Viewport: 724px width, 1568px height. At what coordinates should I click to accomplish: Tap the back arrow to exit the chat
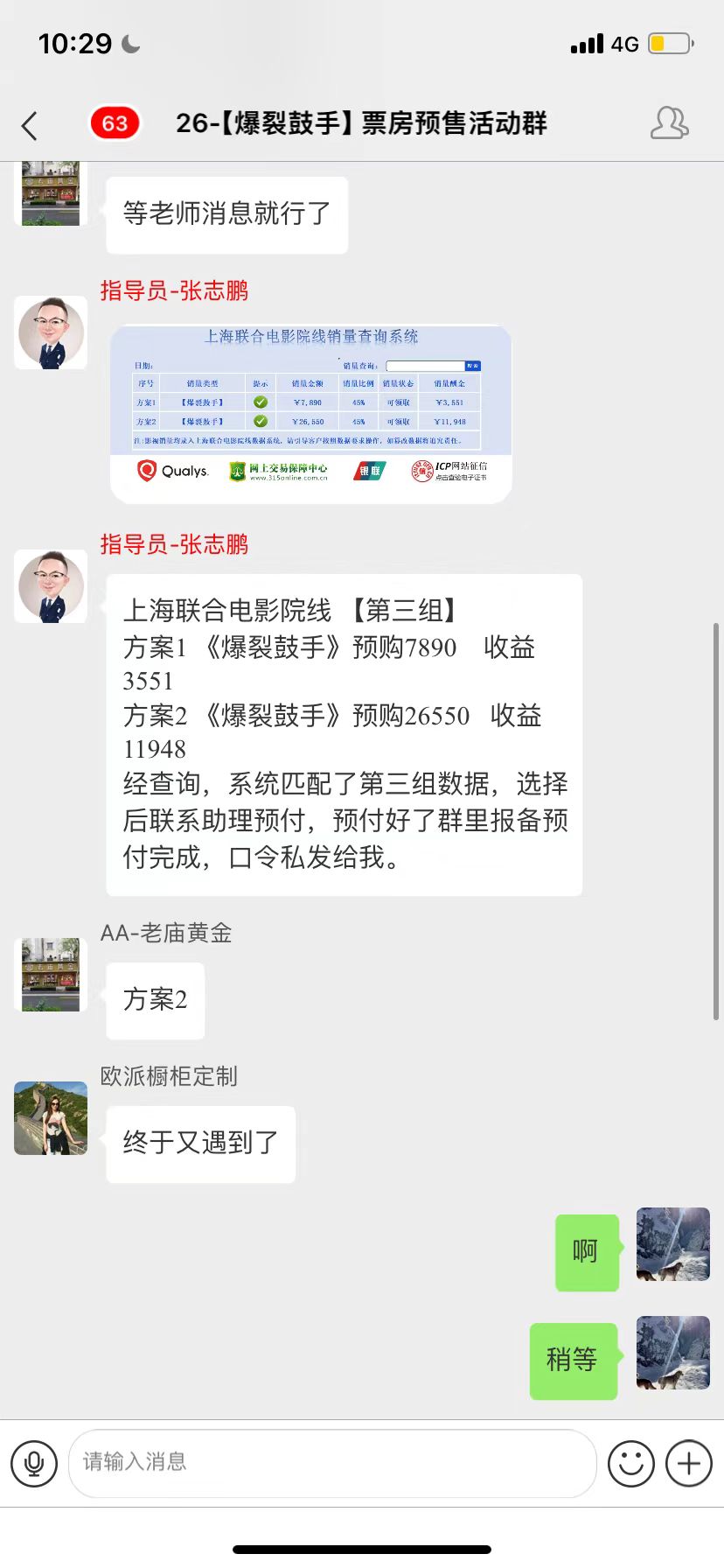click(x=29, y=125)
